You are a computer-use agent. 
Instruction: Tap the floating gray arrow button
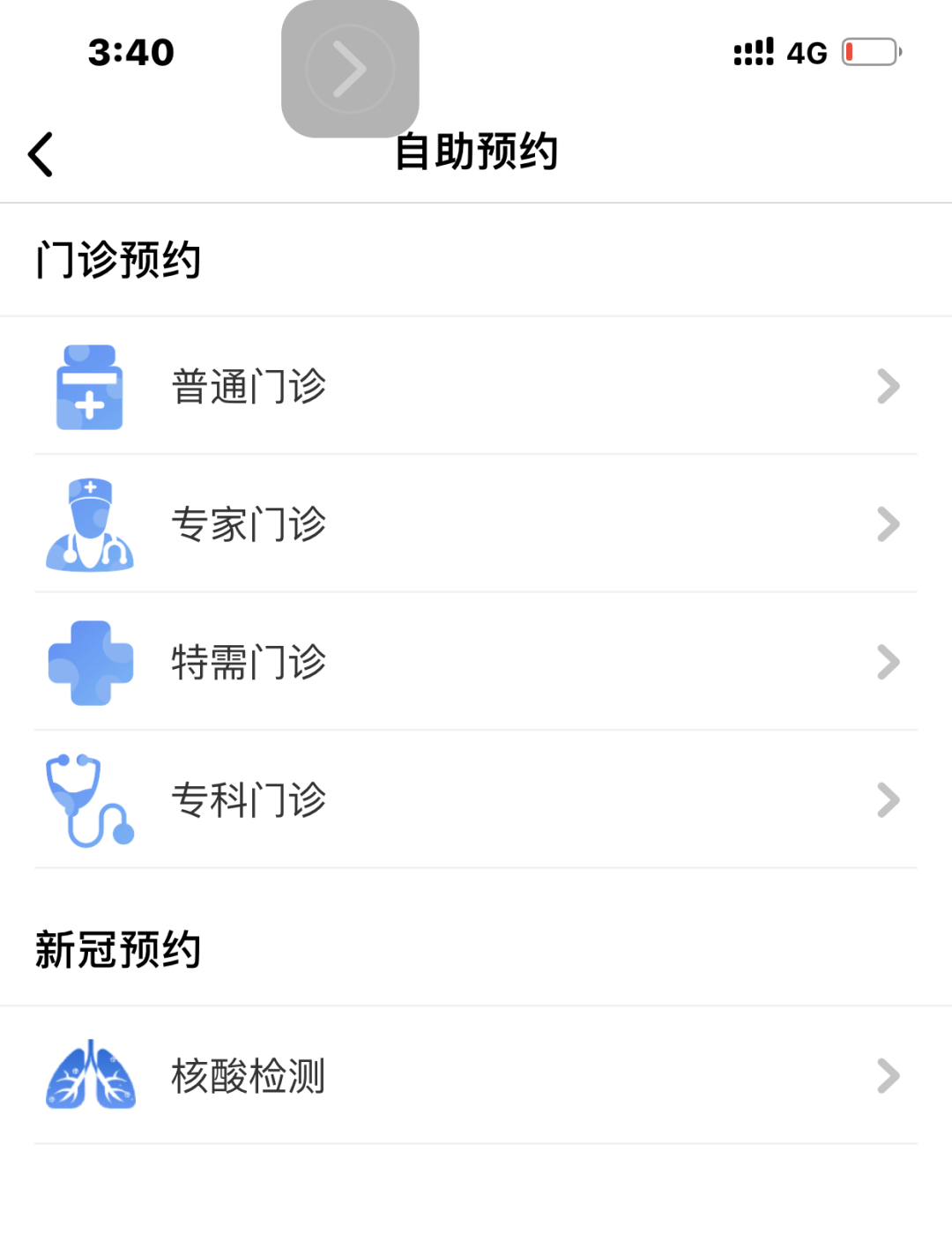pyautogui.click(x=350, y=69)
